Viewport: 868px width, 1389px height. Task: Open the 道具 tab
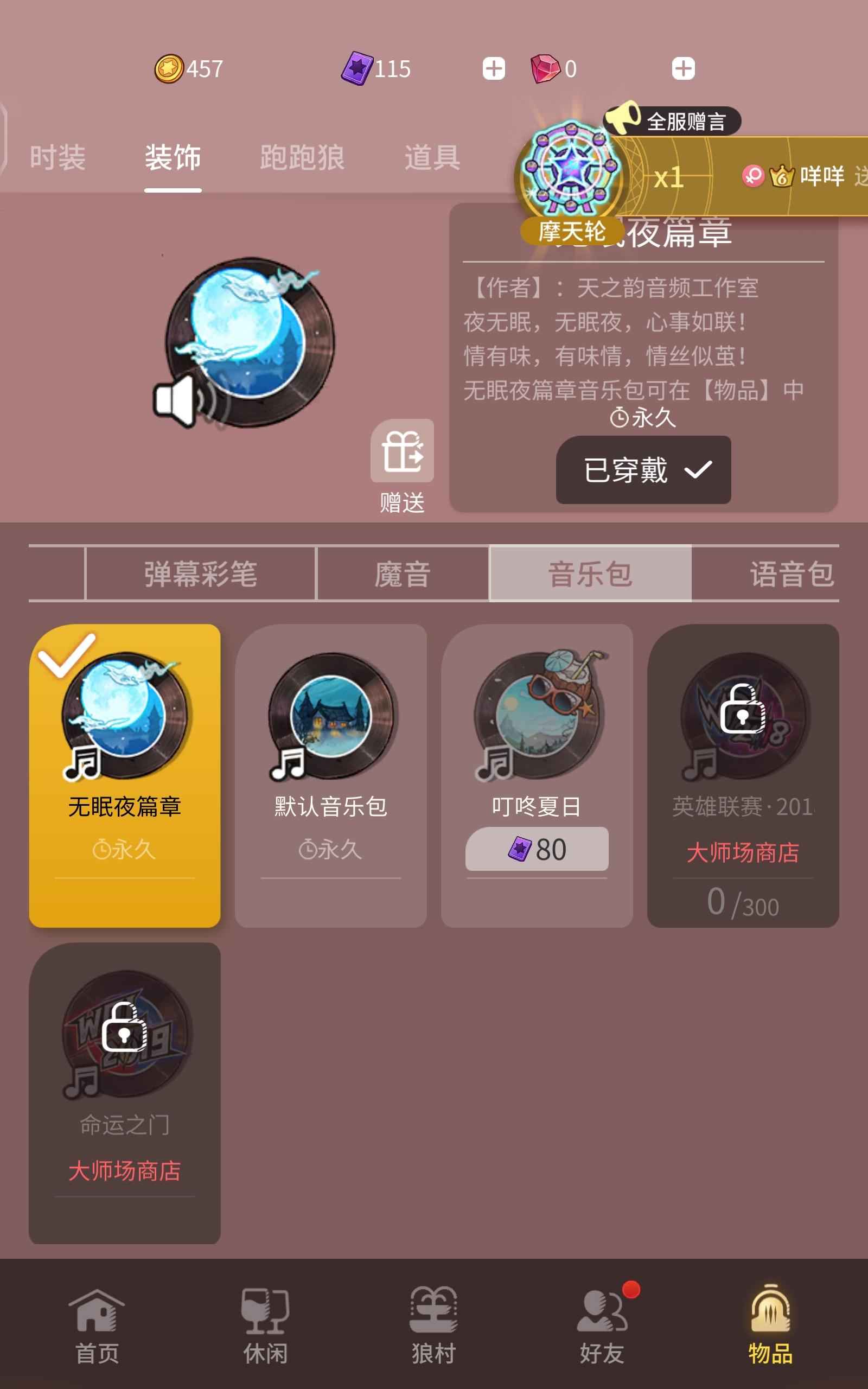coord(432,157)
